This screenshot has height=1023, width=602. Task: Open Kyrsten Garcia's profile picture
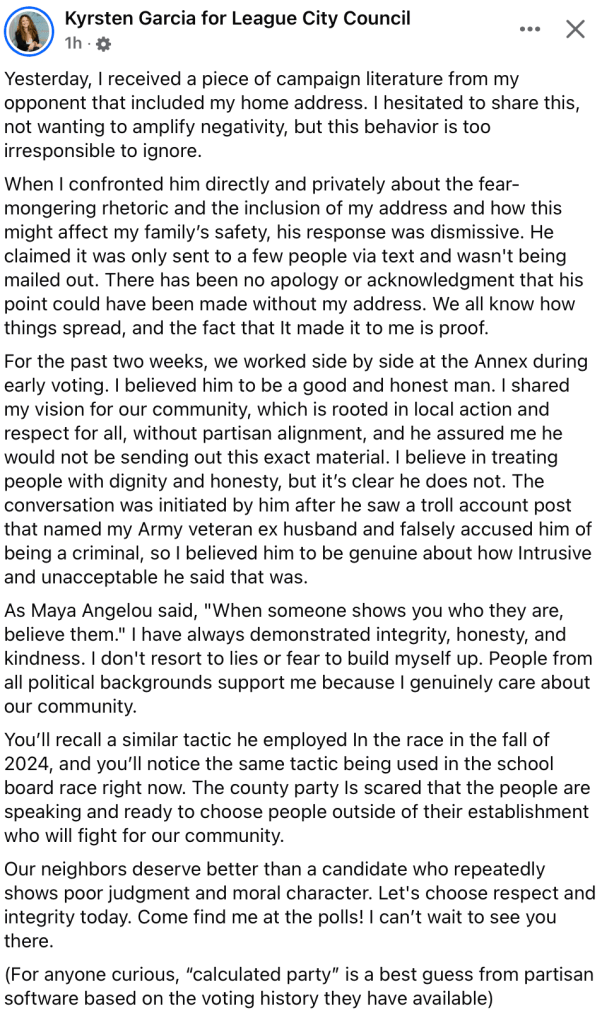tap(30, 31)
